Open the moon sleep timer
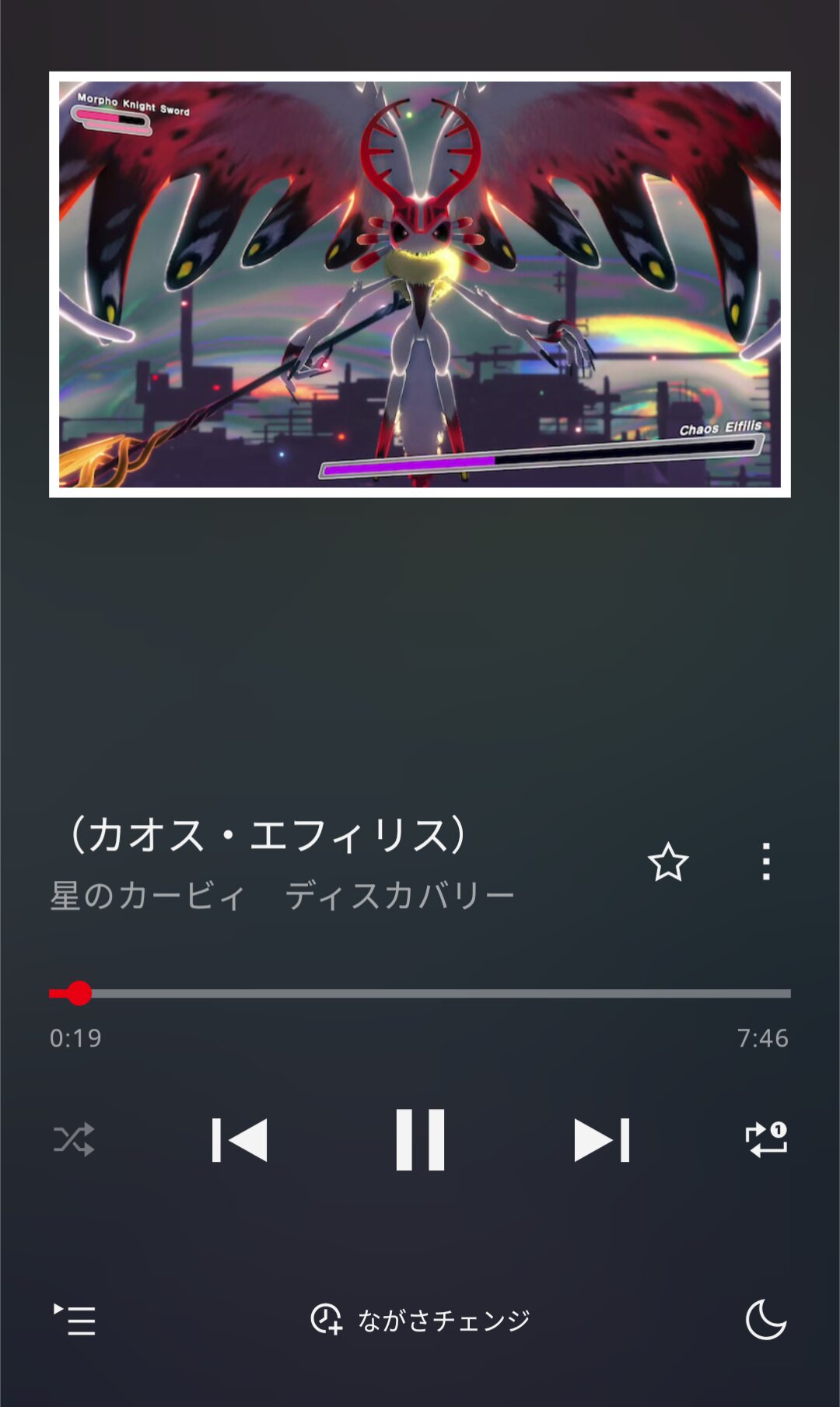The image size is (840, 1407). coord(766,1320)
